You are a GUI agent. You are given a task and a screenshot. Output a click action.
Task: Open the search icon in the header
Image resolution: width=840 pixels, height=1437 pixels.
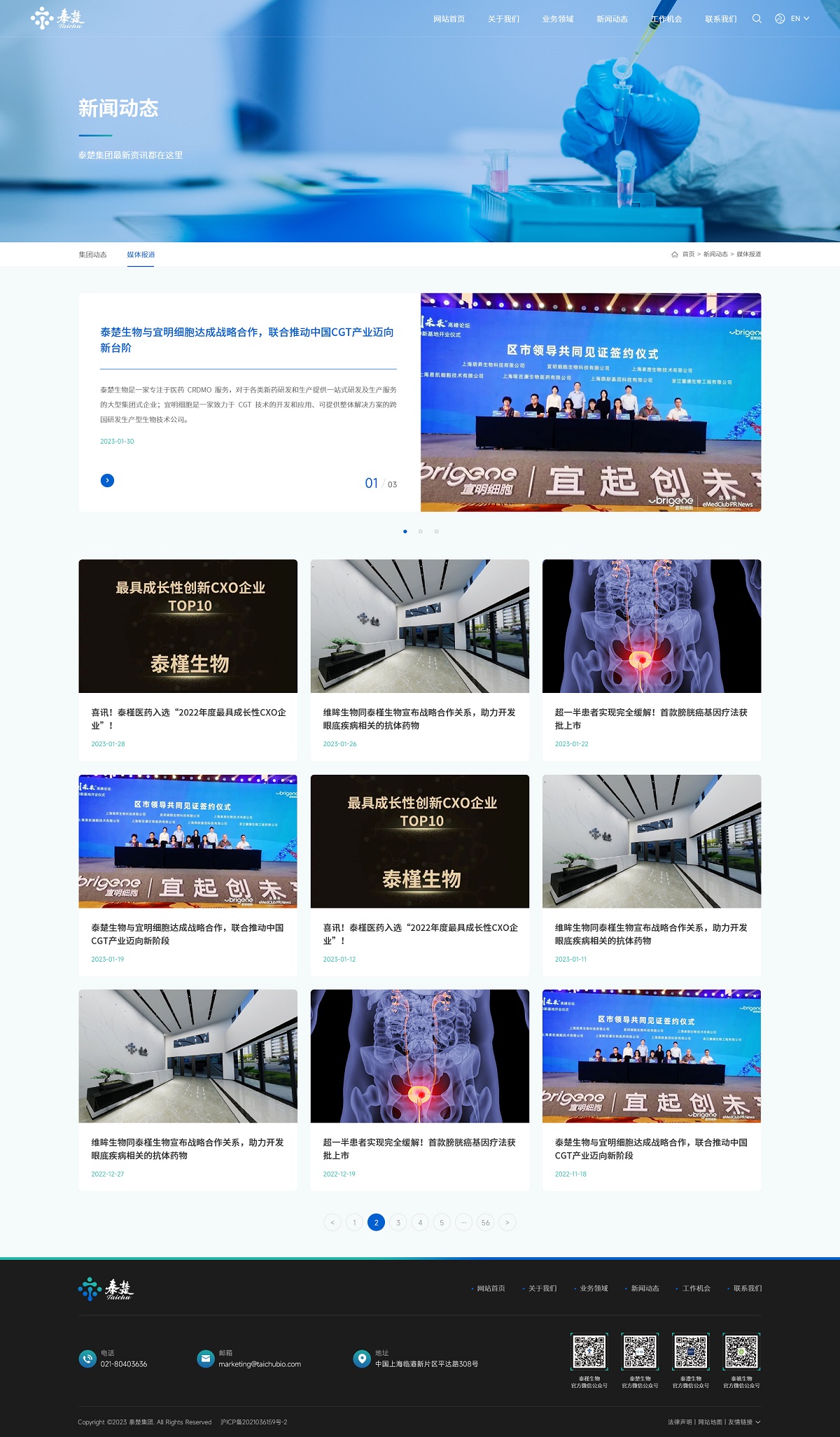click(757, 19)
